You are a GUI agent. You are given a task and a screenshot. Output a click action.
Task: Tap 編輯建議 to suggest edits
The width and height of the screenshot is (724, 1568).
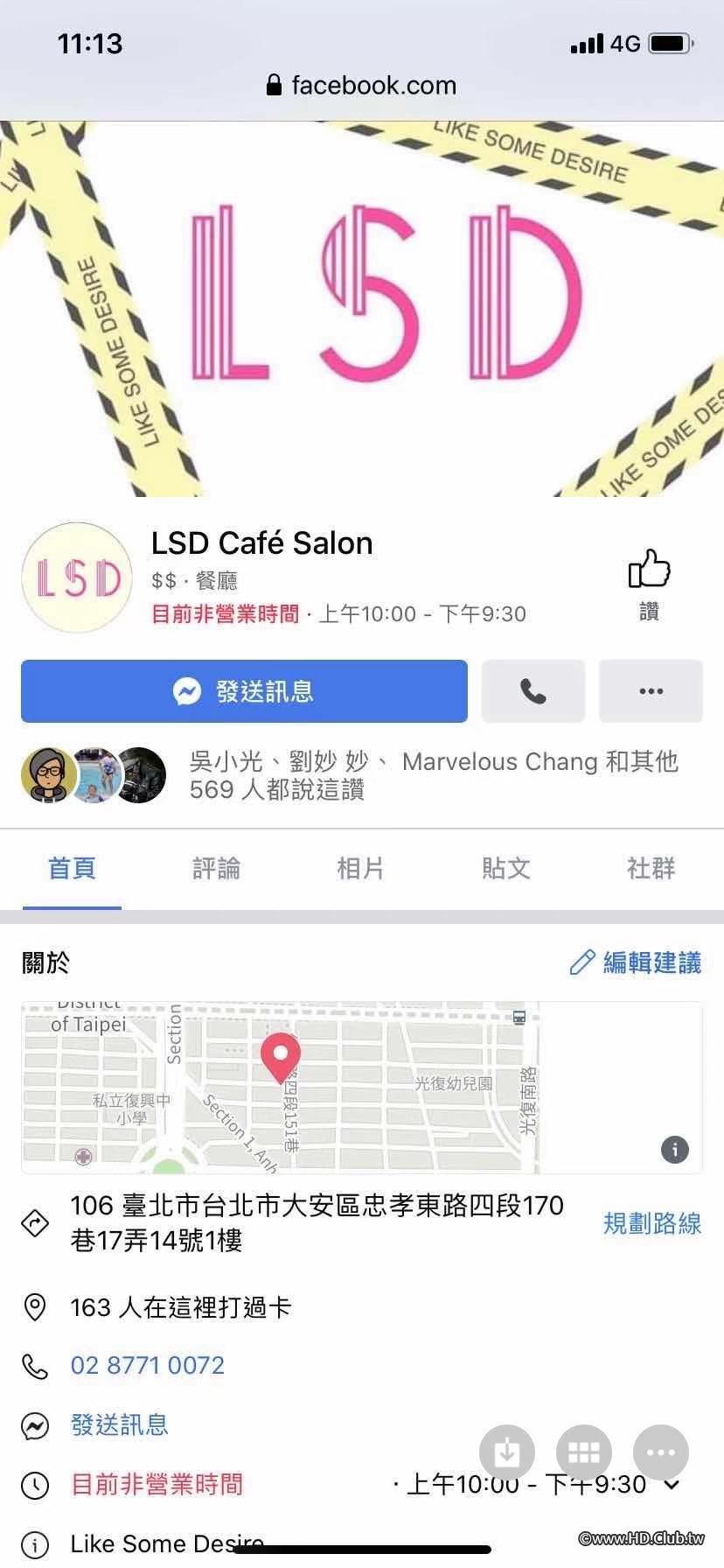pos(636,962)
